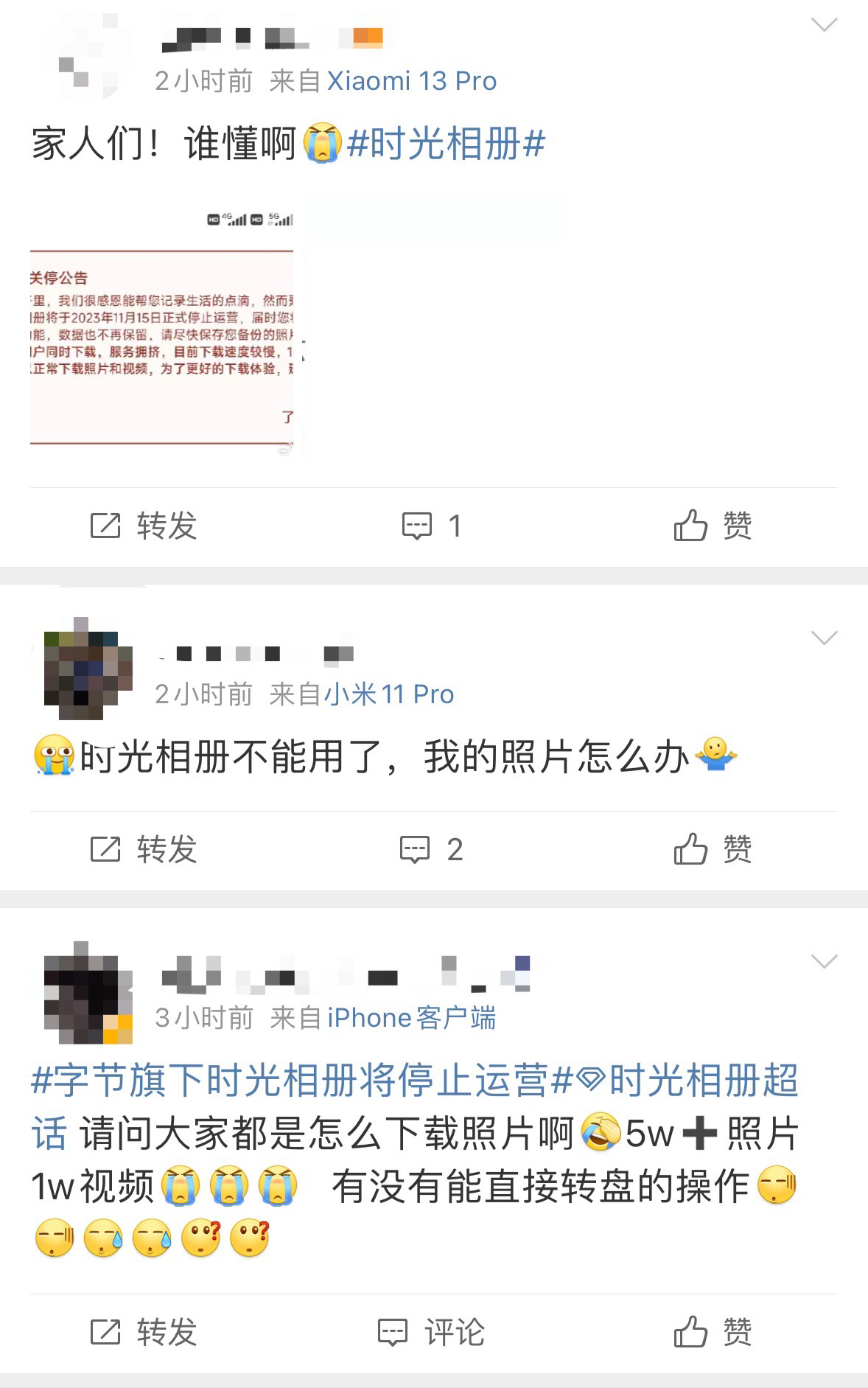View the 2 comments on the 时光相册不能用了 post
This screenshot has width=868, height=1388.
tap(432, 849)
